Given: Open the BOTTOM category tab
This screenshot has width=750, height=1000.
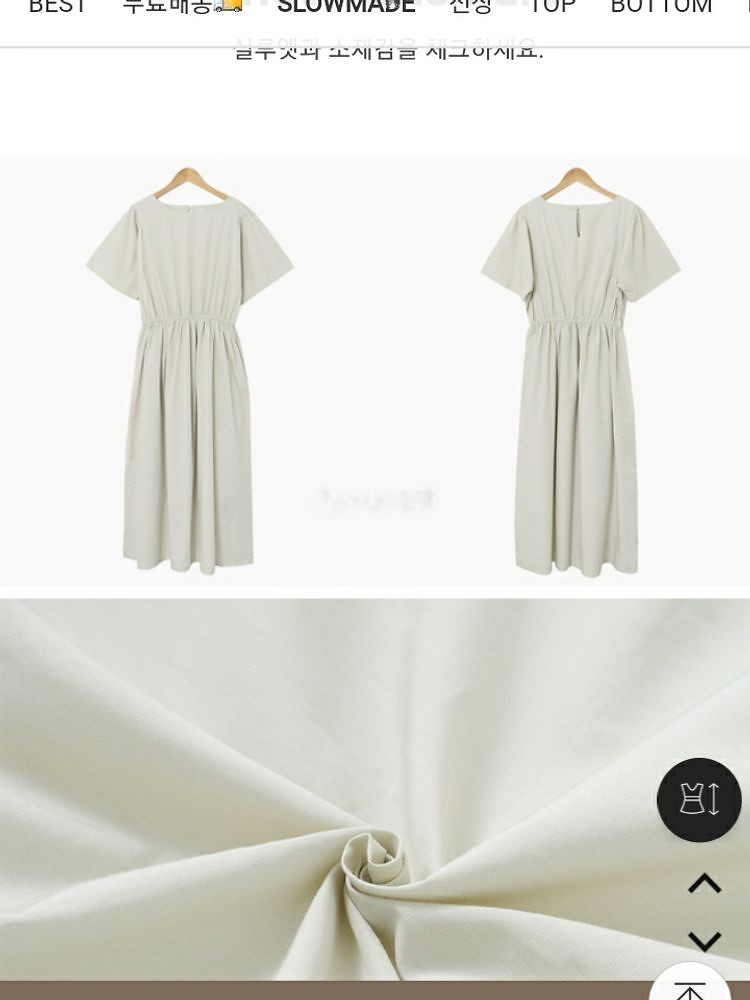Looking at the screenshot, I should tap(661, 8).
